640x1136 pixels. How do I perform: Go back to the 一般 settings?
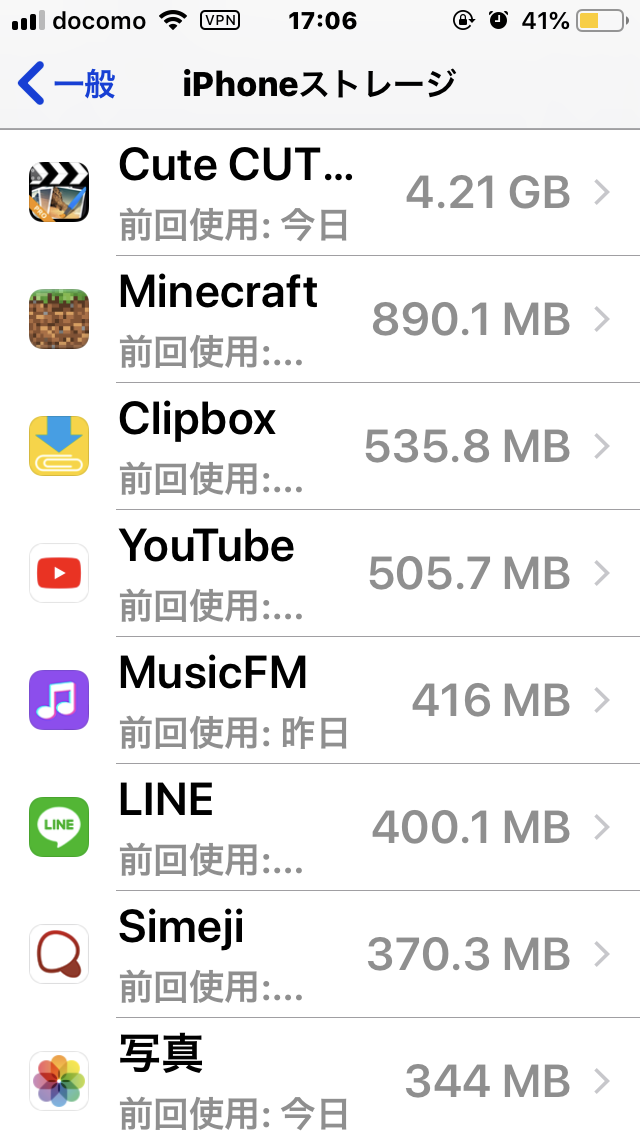click(x=67, y=84)
